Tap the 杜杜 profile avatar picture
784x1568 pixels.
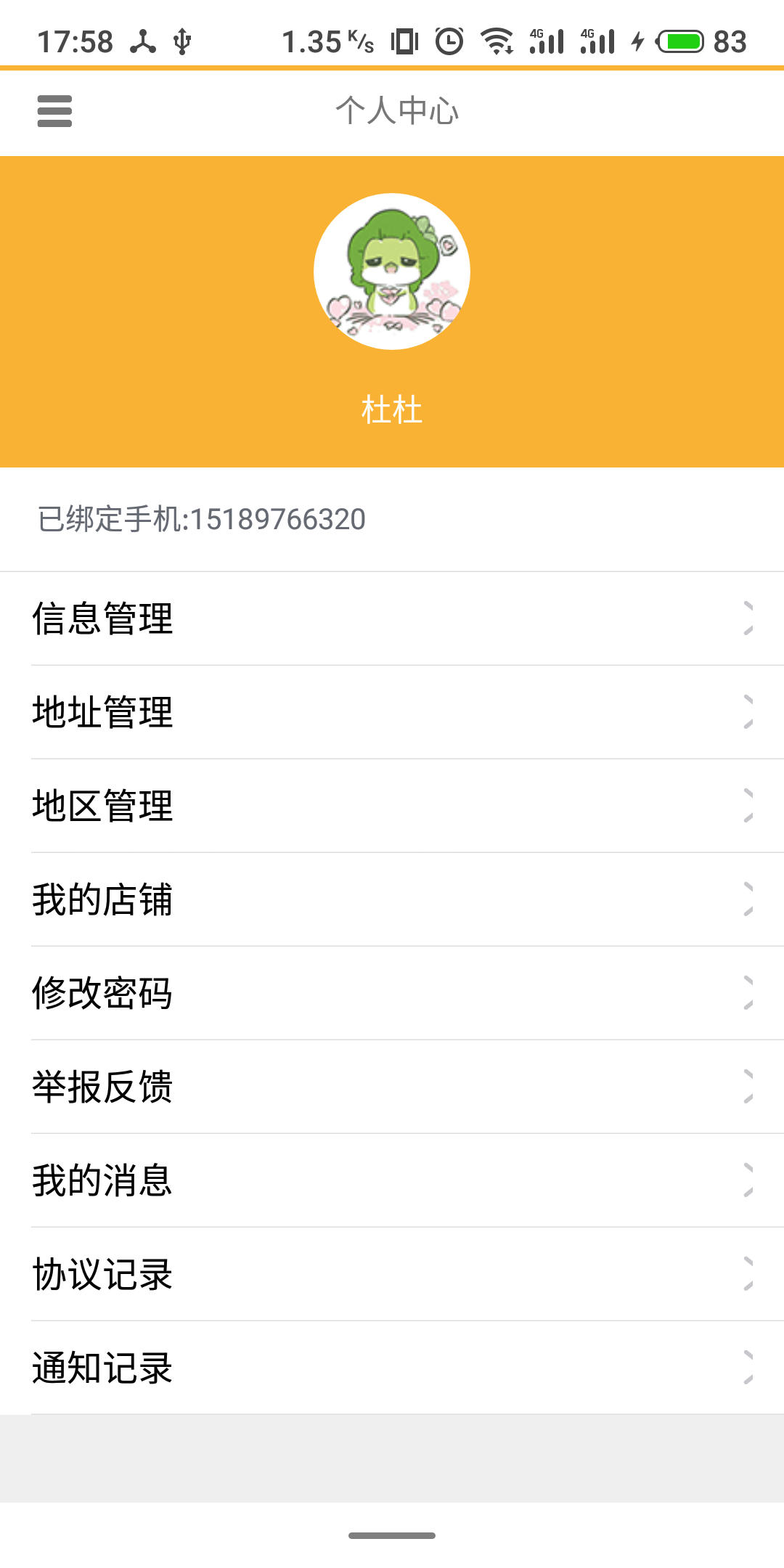coord(391,271)
